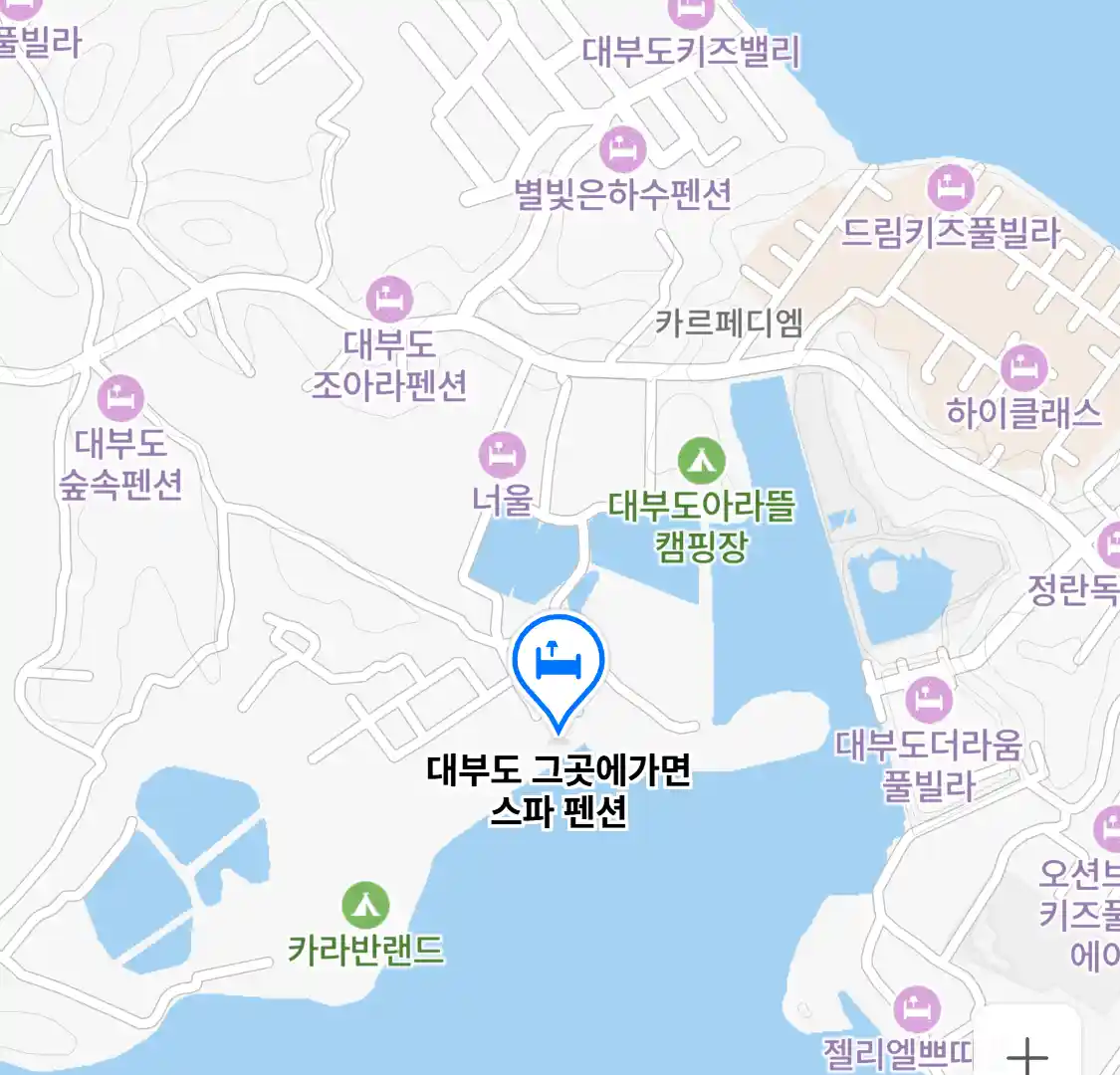This screenshot has width=1120, height=1075.
Task: Tap the 카라반랜드 campsite marker
Action: click(x=365, y=905)
